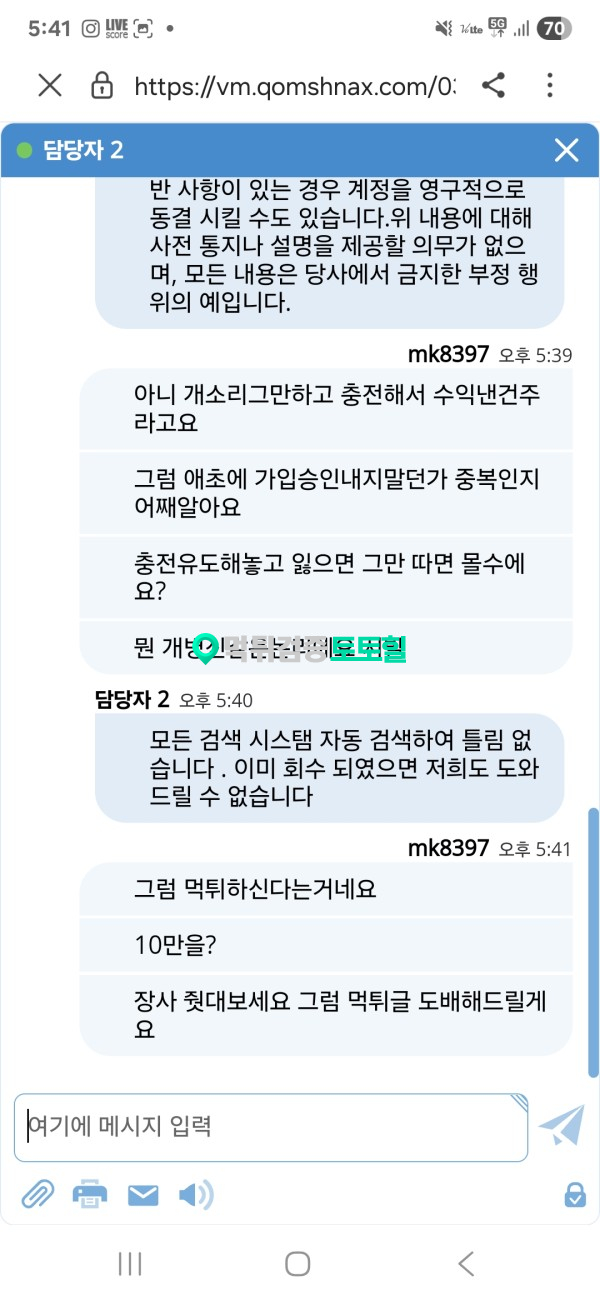Viewport: 600px width, 1300px height.
Task: Toggle the chat sound speaker icon
Action: click(196, 1194)
